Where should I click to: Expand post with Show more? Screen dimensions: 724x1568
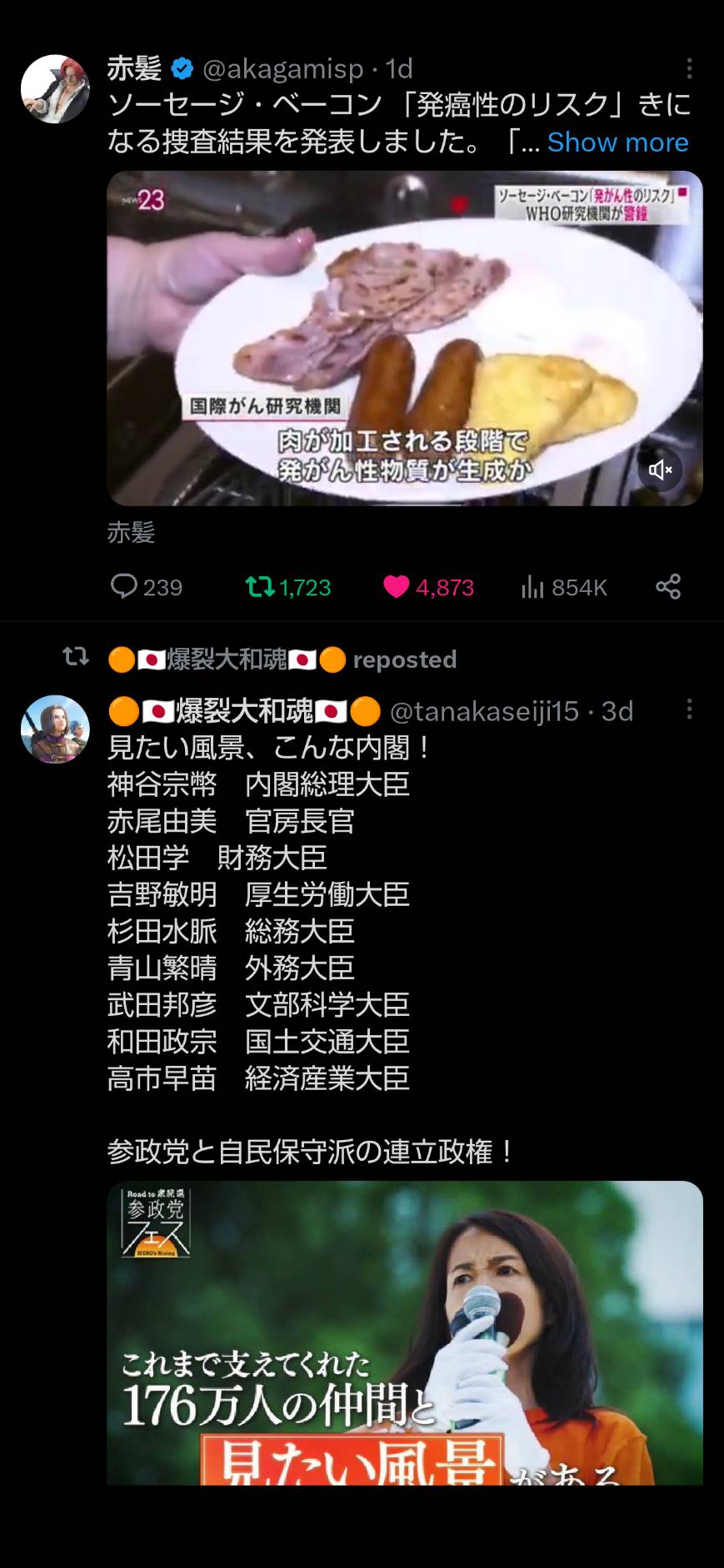click(x=617, y=142)
